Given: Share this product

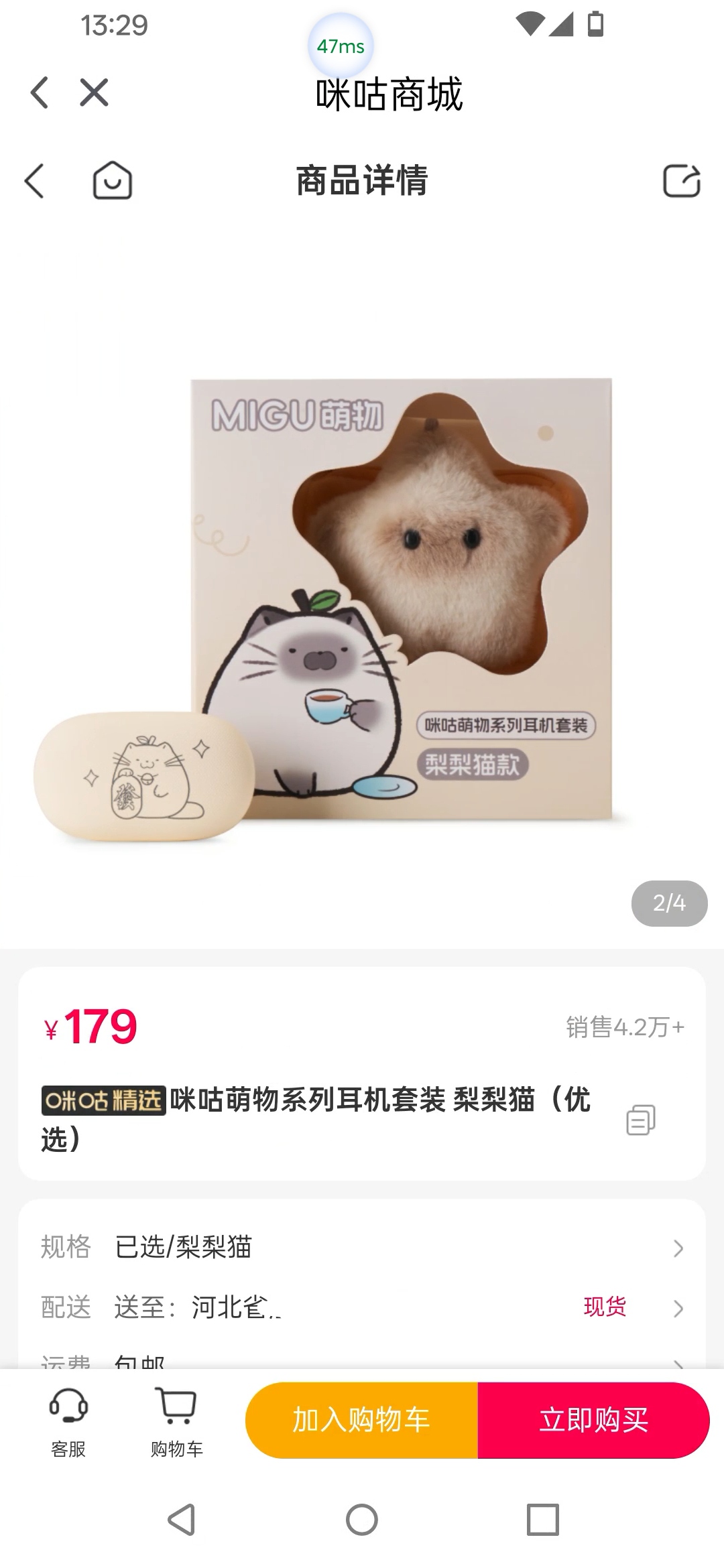Looking at the screenshot, I should tap(681, 181).
